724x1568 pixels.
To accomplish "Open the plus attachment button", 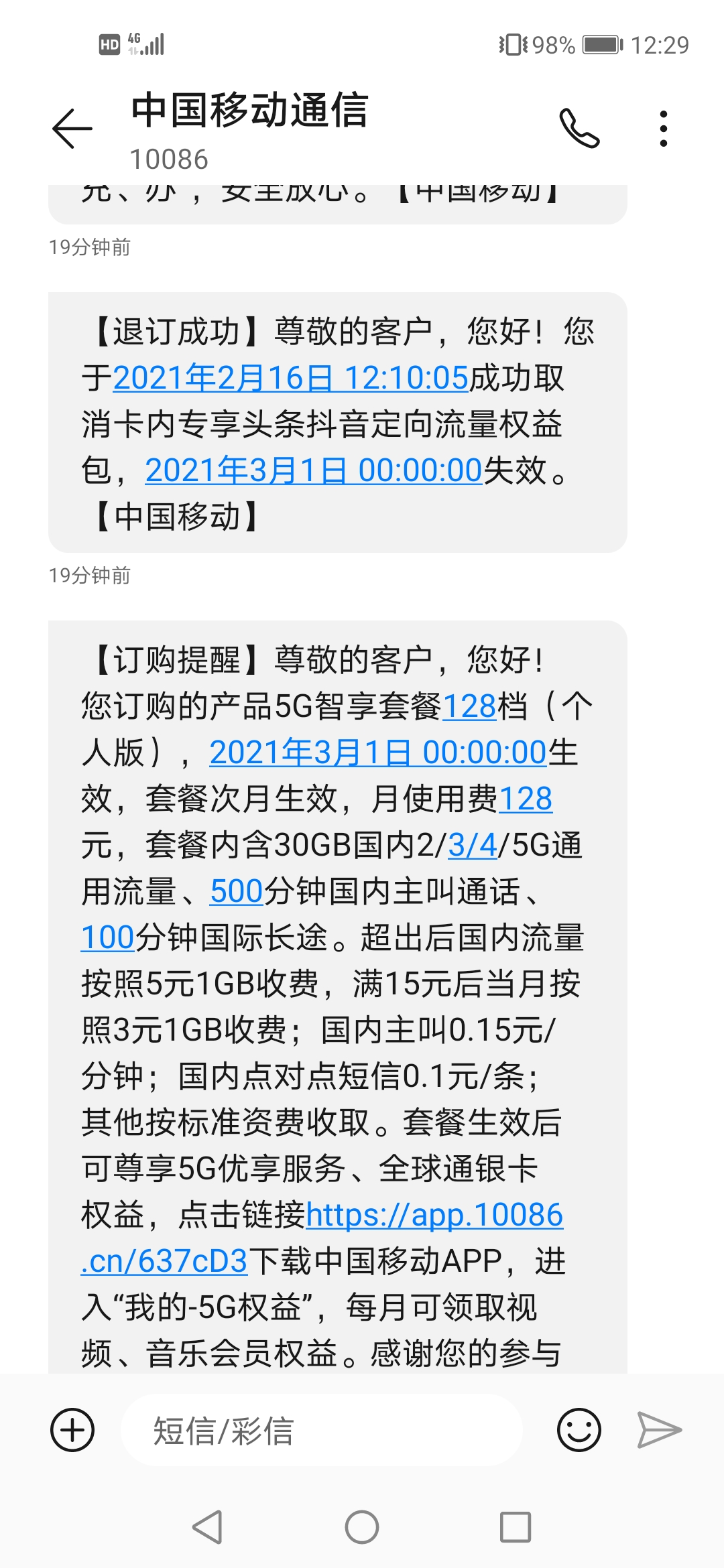I will [x=72, y=1430].
